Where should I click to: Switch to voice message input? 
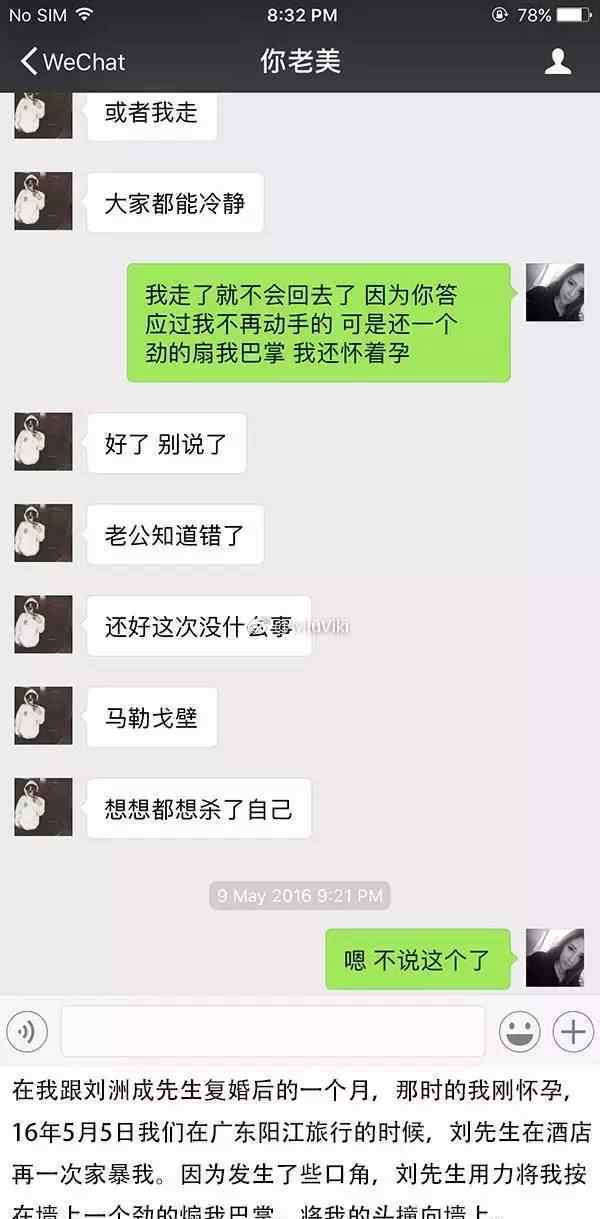[x=28, y=1031]
